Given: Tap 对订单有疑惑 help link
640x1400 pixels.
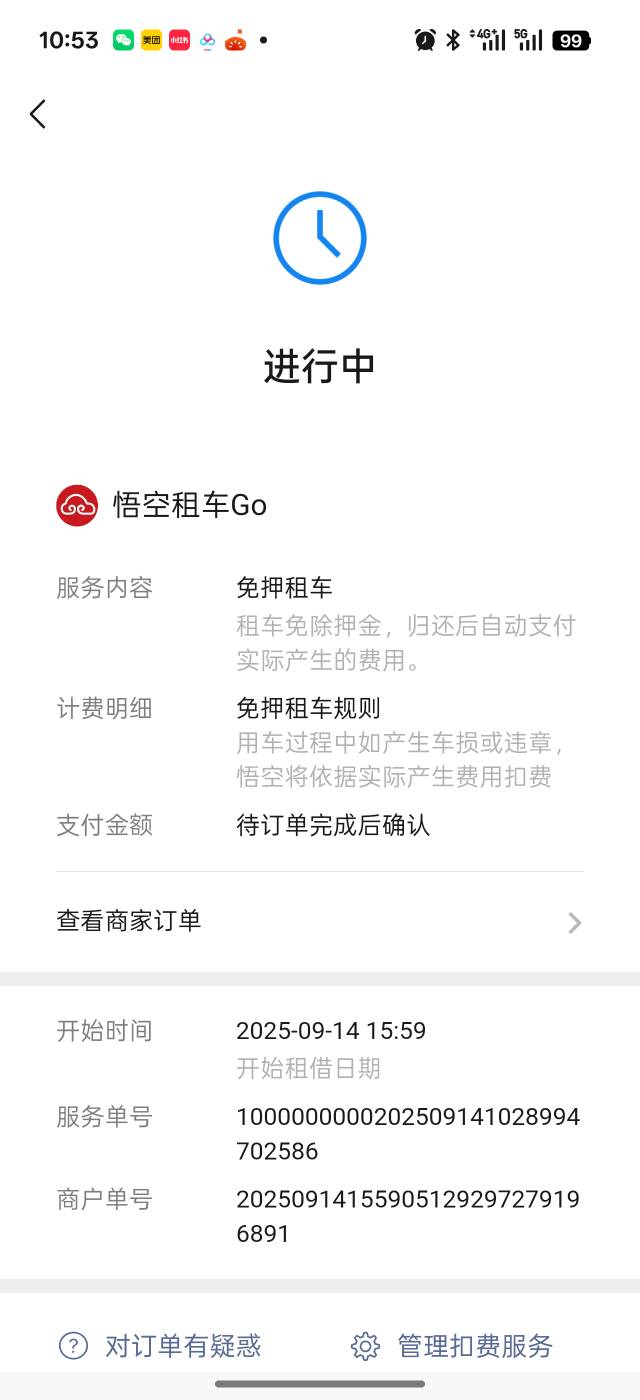Looking at the screenshot, I should pyautogui.click(x=160, y=1346).
